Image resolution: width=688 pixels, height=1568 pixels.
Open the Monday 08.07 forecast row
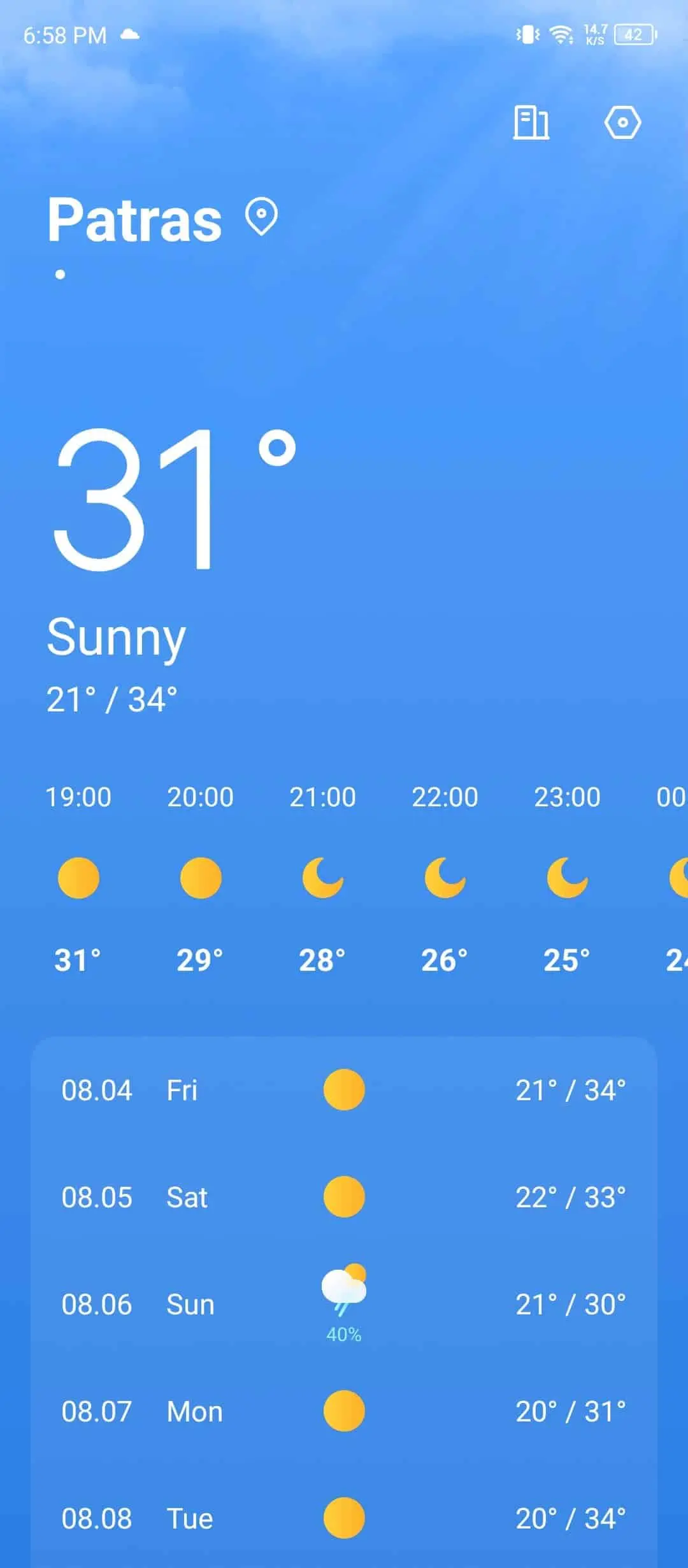344,1411
